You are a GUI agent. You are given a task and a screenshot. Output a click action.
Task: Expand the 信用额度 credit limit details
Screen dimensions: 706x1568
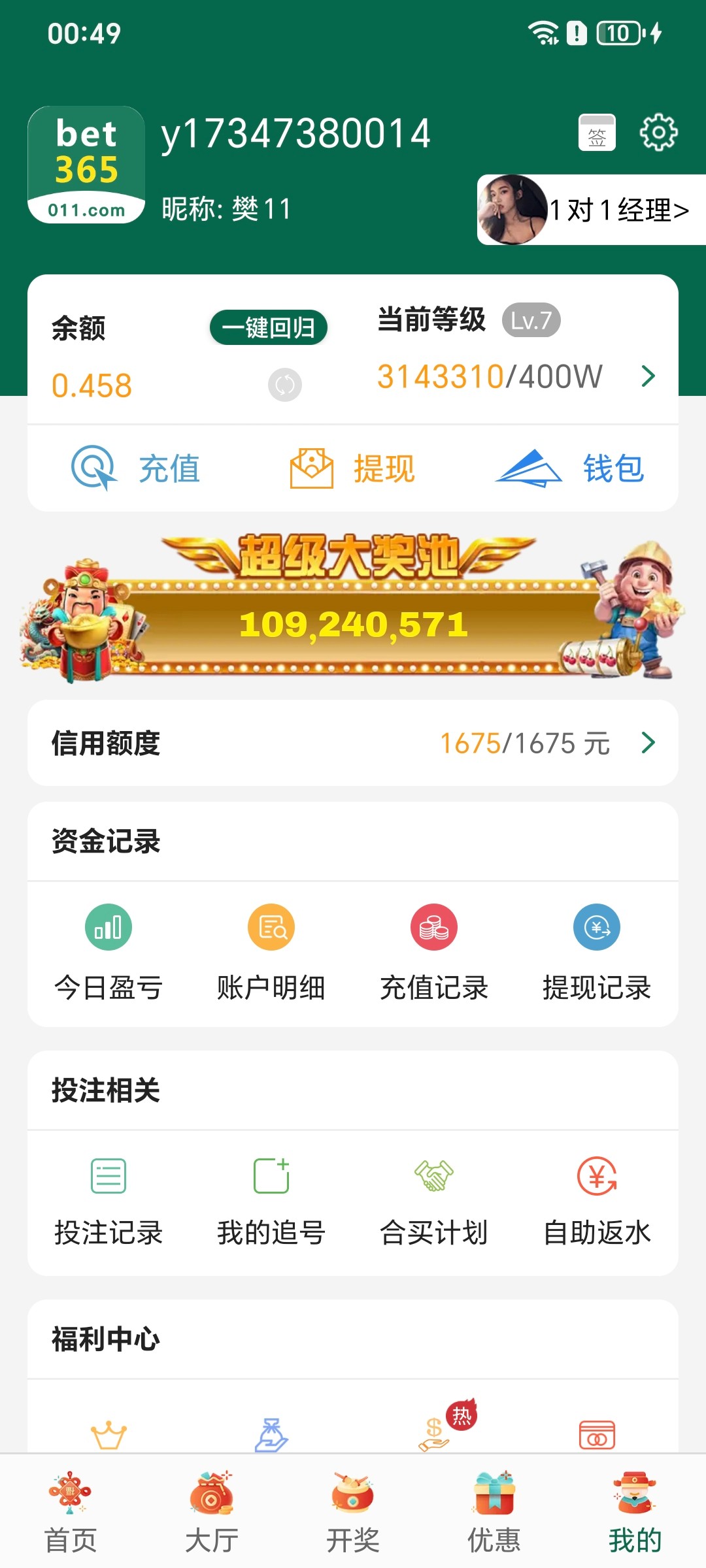pyautogui.click(x=648, y=742)
